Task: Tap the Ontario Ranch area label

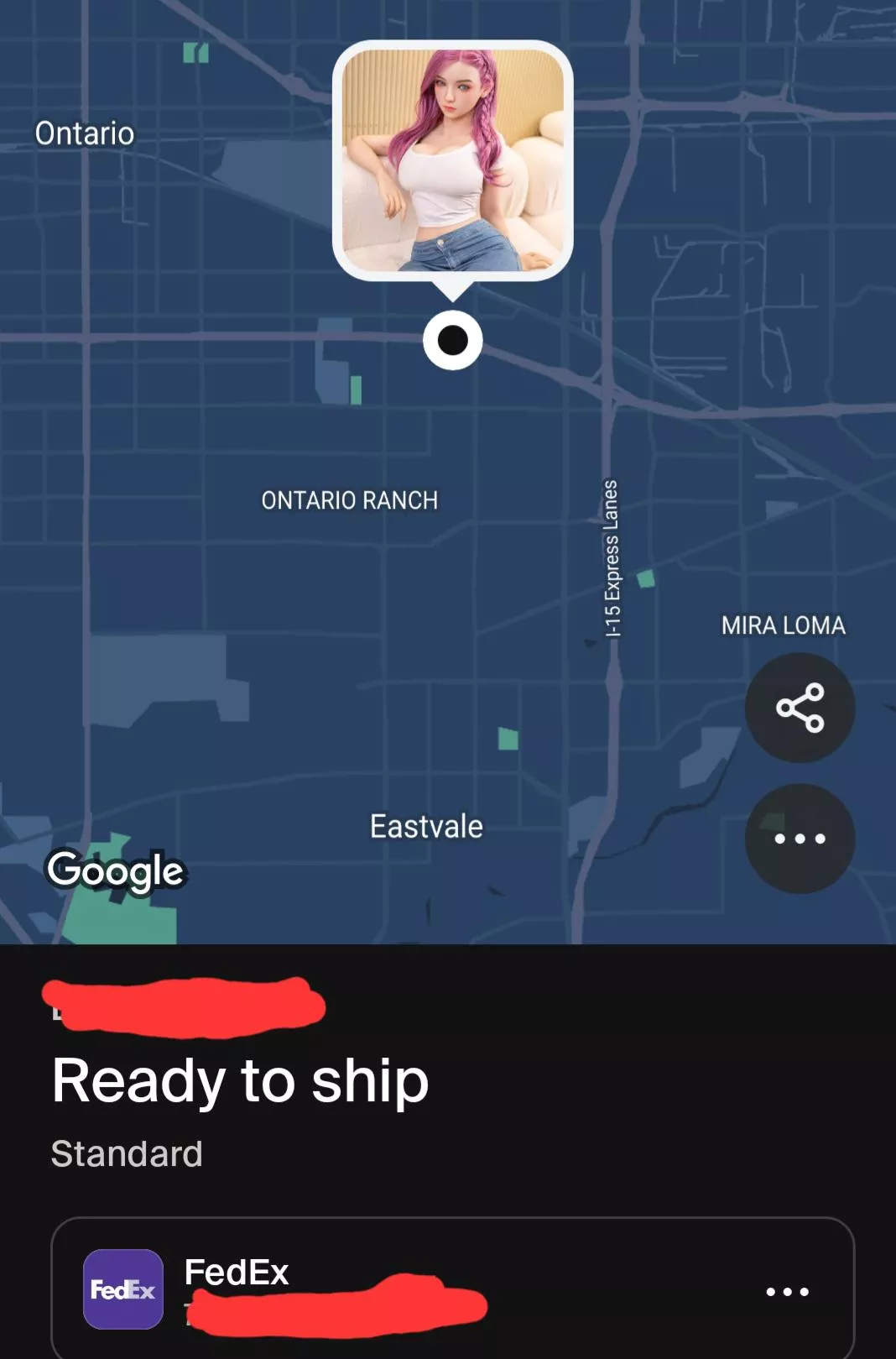Action: pyautogui.click(x=350, y=499)
